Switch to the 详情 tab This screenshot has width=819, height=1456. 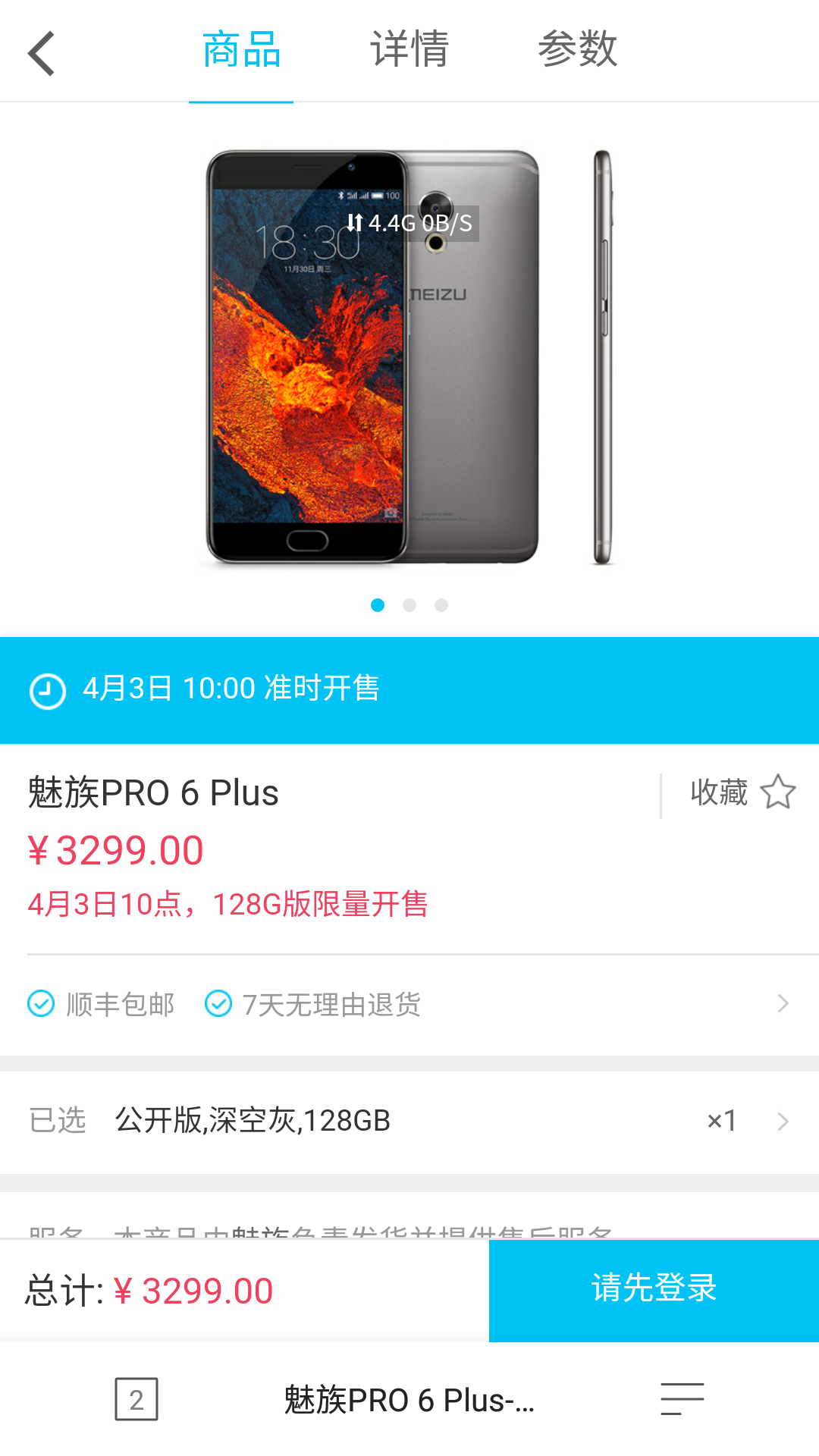click(x=409, y=50)
